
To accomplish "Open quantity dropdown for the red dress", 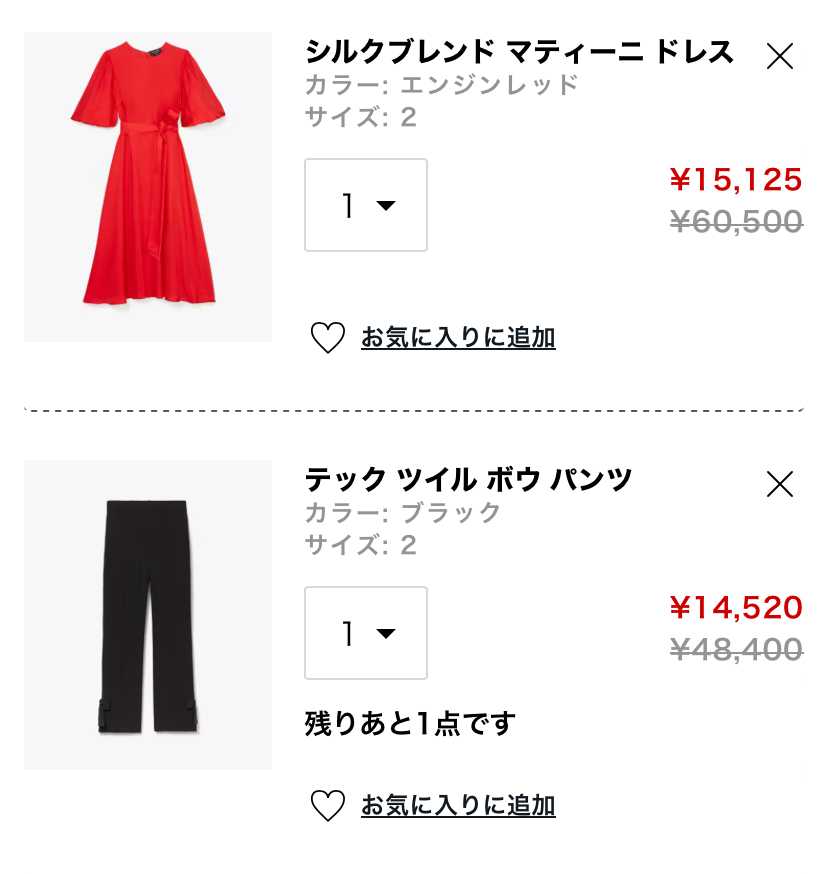I will 366,205.
